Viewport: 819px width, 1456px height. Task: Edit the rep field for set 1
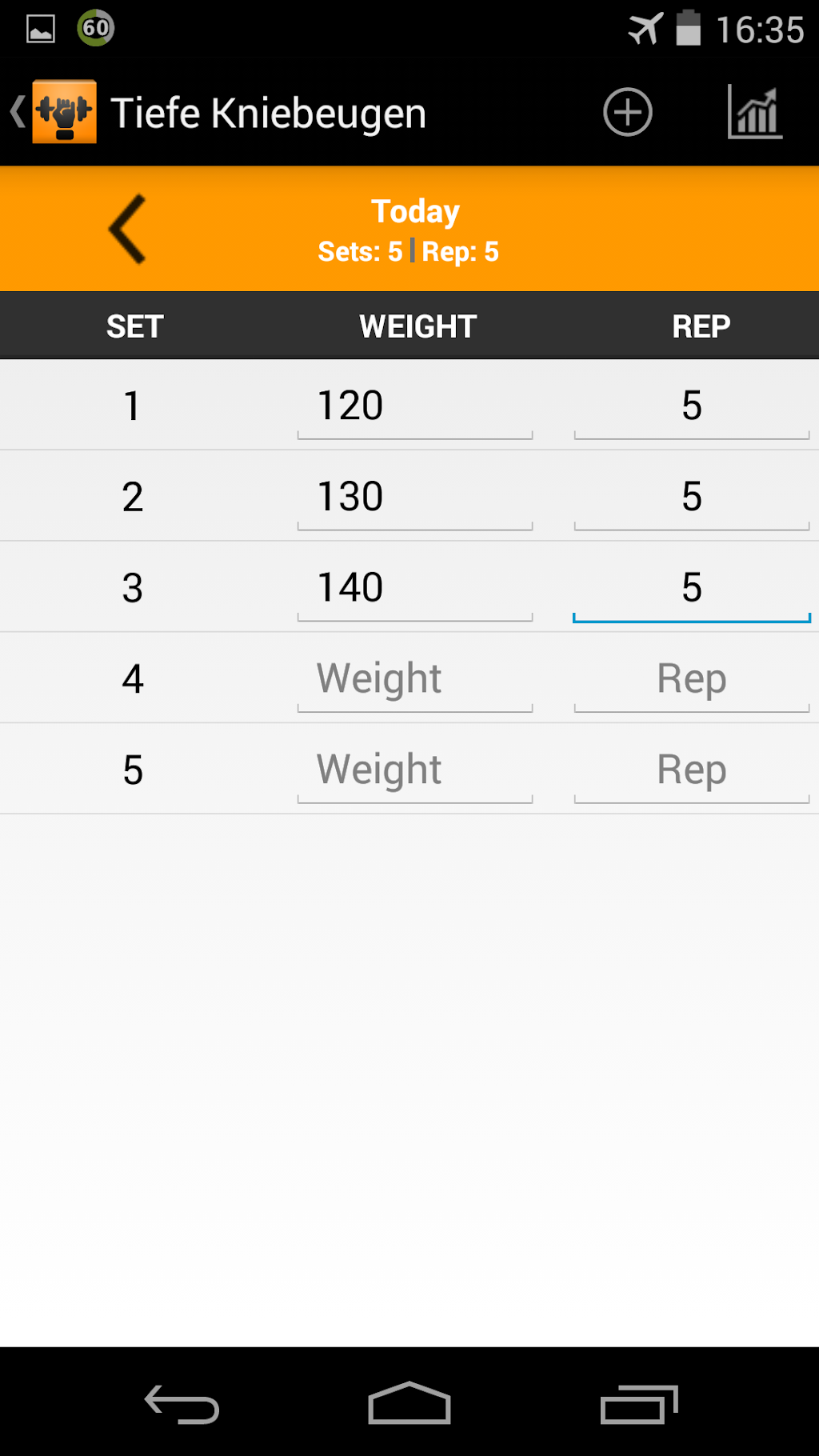(x=691, y=406)
